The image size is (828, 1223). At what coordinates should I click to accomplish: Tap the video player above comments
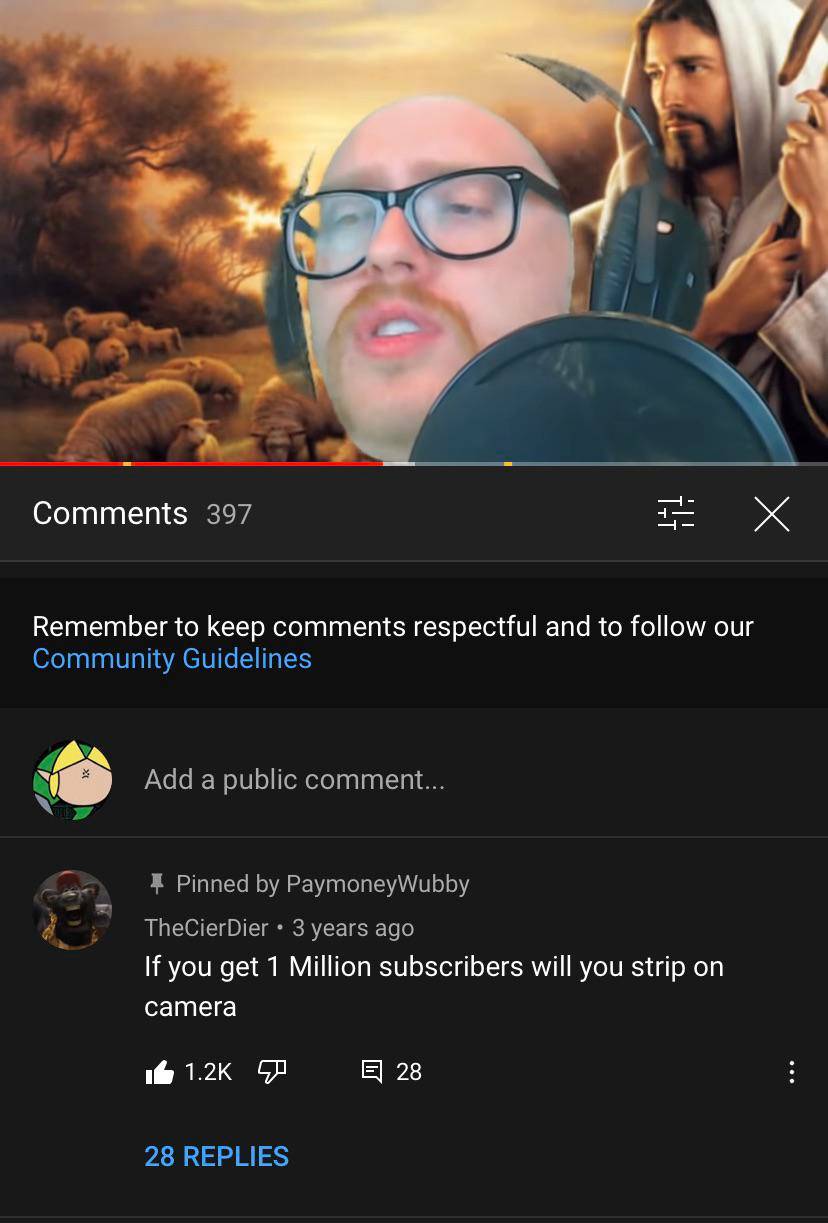[x=414, y=230]
